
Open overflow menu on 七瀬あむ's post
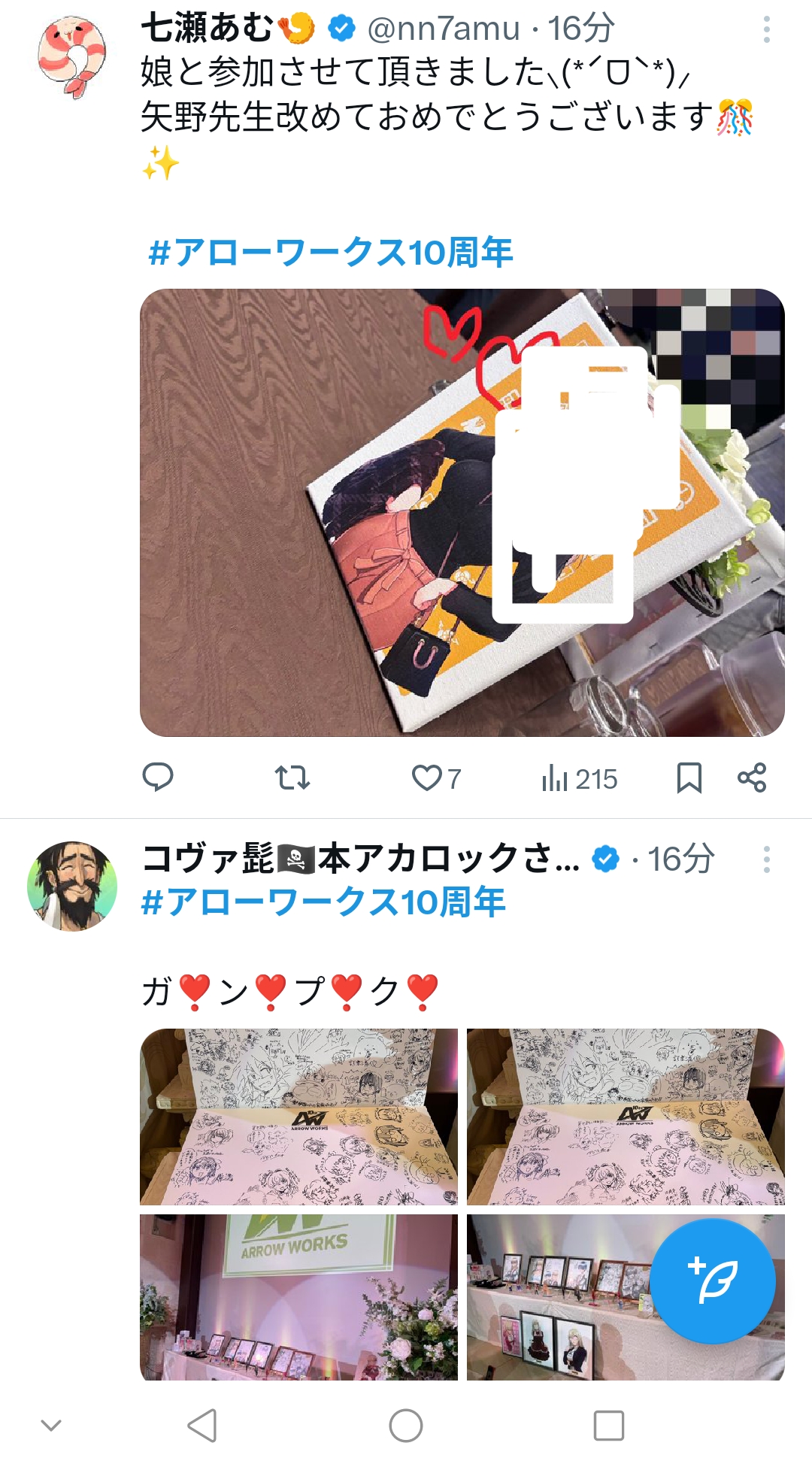click(x=766, y=30)
